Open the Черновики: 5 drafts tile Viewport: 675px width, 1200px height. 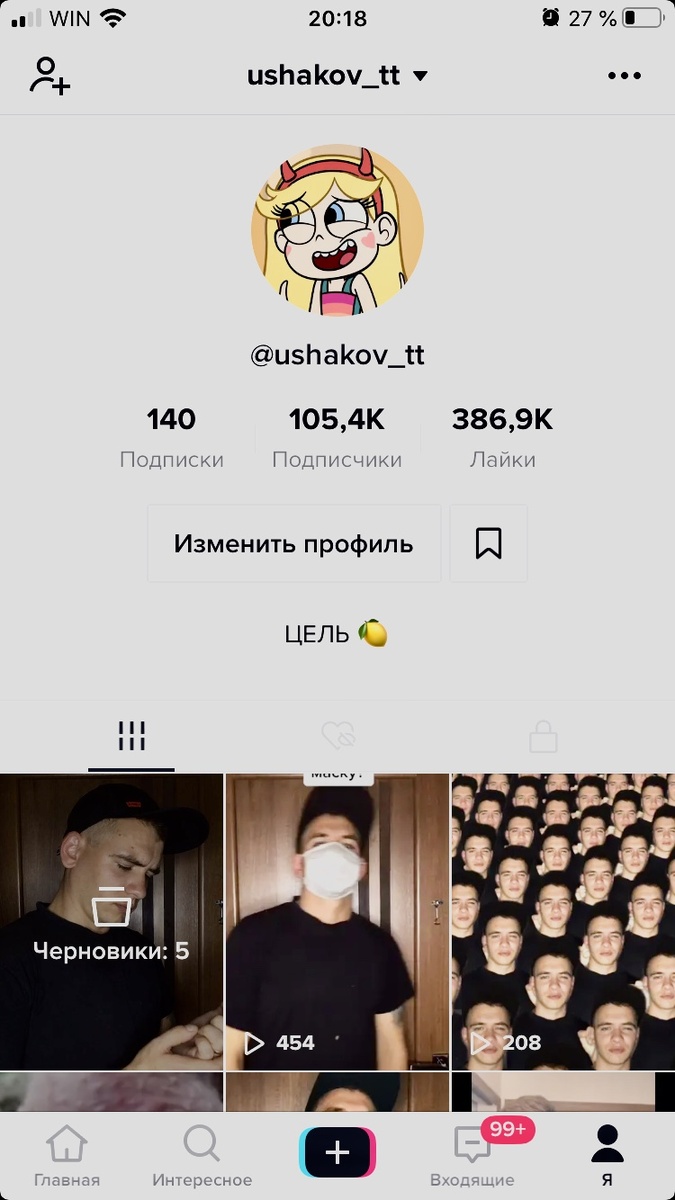(111, 920)
